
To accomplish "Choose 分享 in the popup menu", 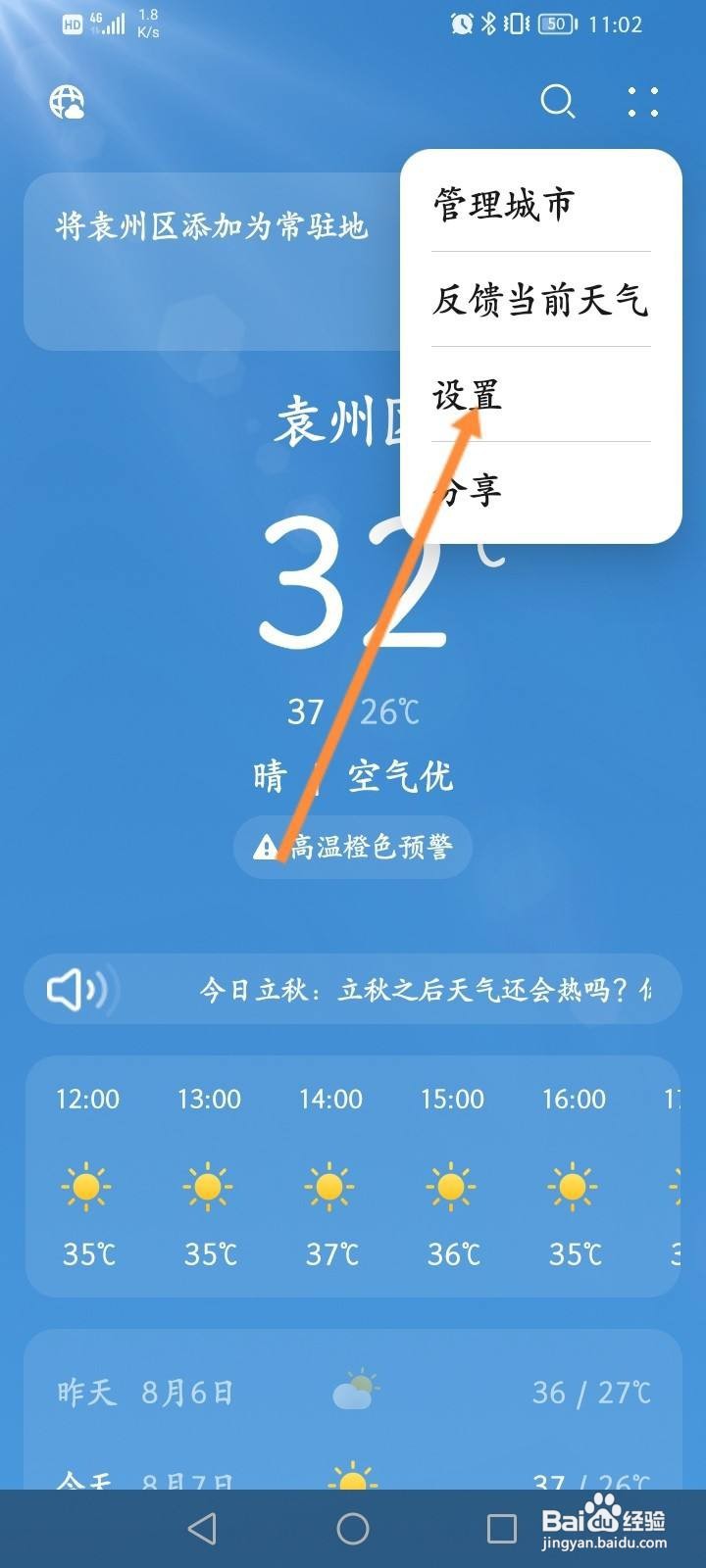I will pyautogui.click(x=468, y=492).
